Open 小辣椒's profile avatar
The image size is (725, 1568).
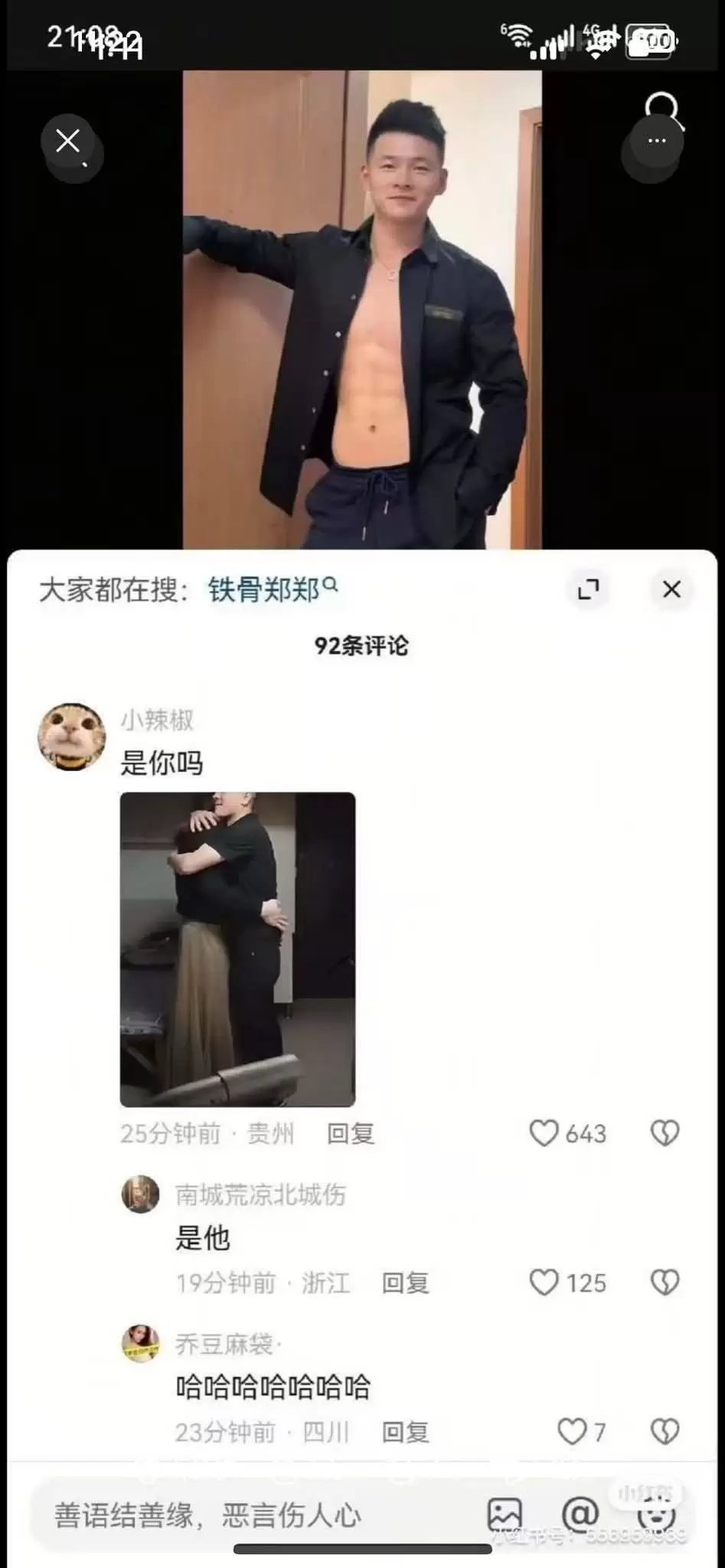(x=72, y=737)
